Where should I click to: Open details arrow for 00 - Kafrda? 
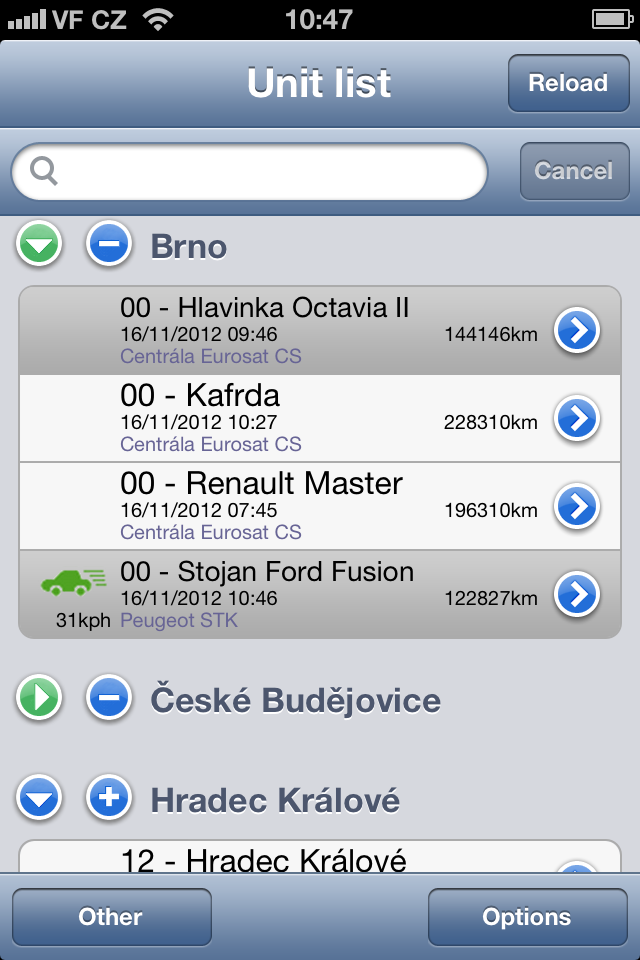tap(577, 419)
